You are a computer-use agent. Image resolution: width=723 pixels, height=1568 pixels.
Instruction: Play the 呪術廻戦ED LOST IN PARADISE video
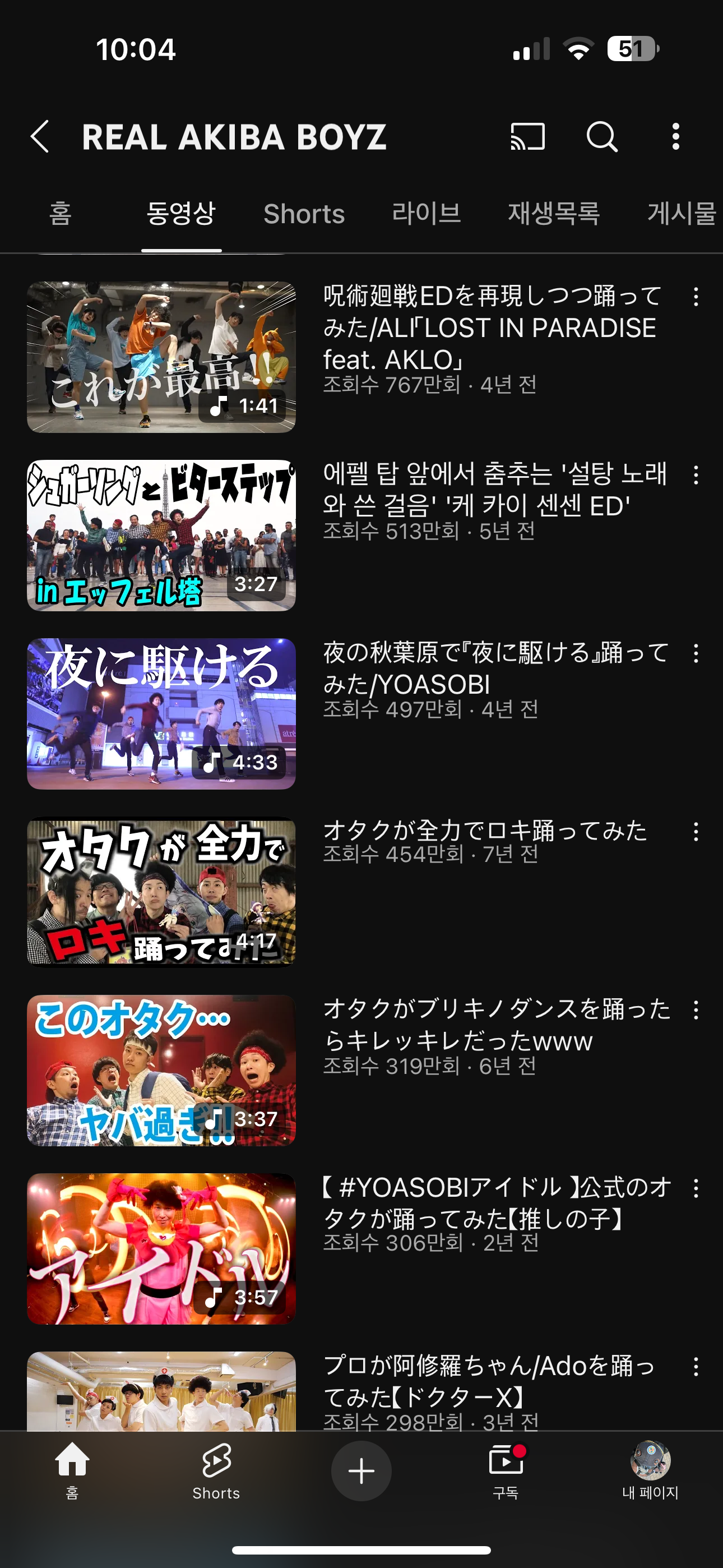click(x=161, y=357)
